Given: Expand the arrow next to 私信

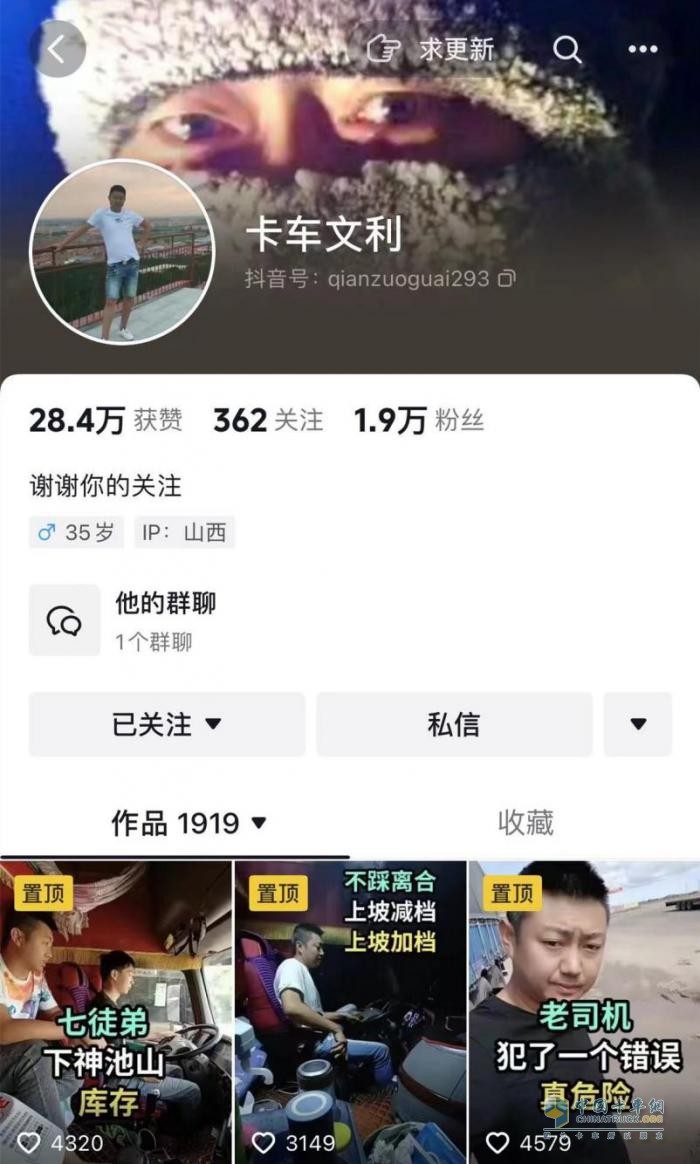Looking at the screenshot, I should pos(638,724).
